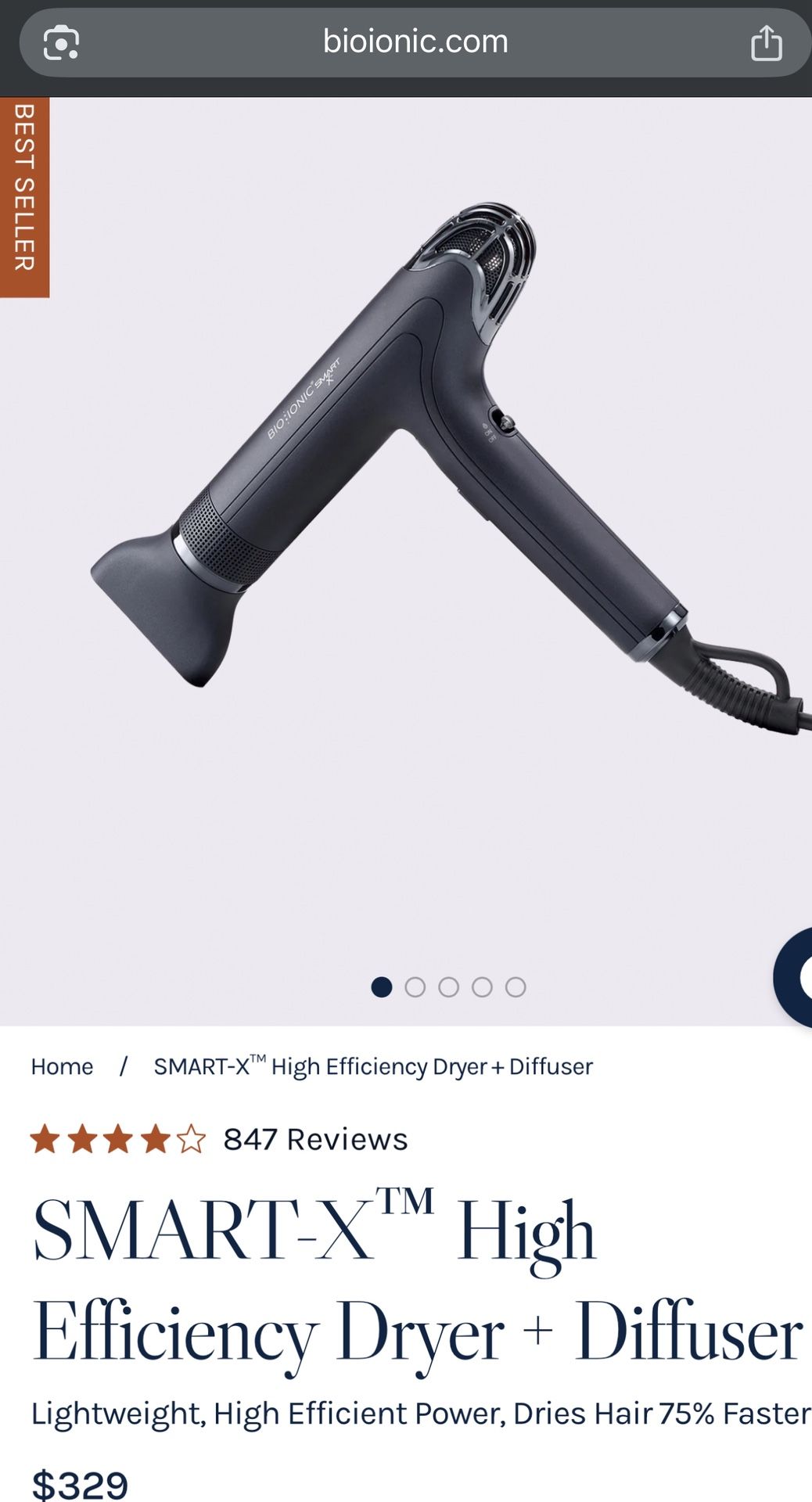The width and height of the screenshot is (812, 1502).
Task: Select the third carousel dot
Action: pyautogui.click(x=449, y=987)
